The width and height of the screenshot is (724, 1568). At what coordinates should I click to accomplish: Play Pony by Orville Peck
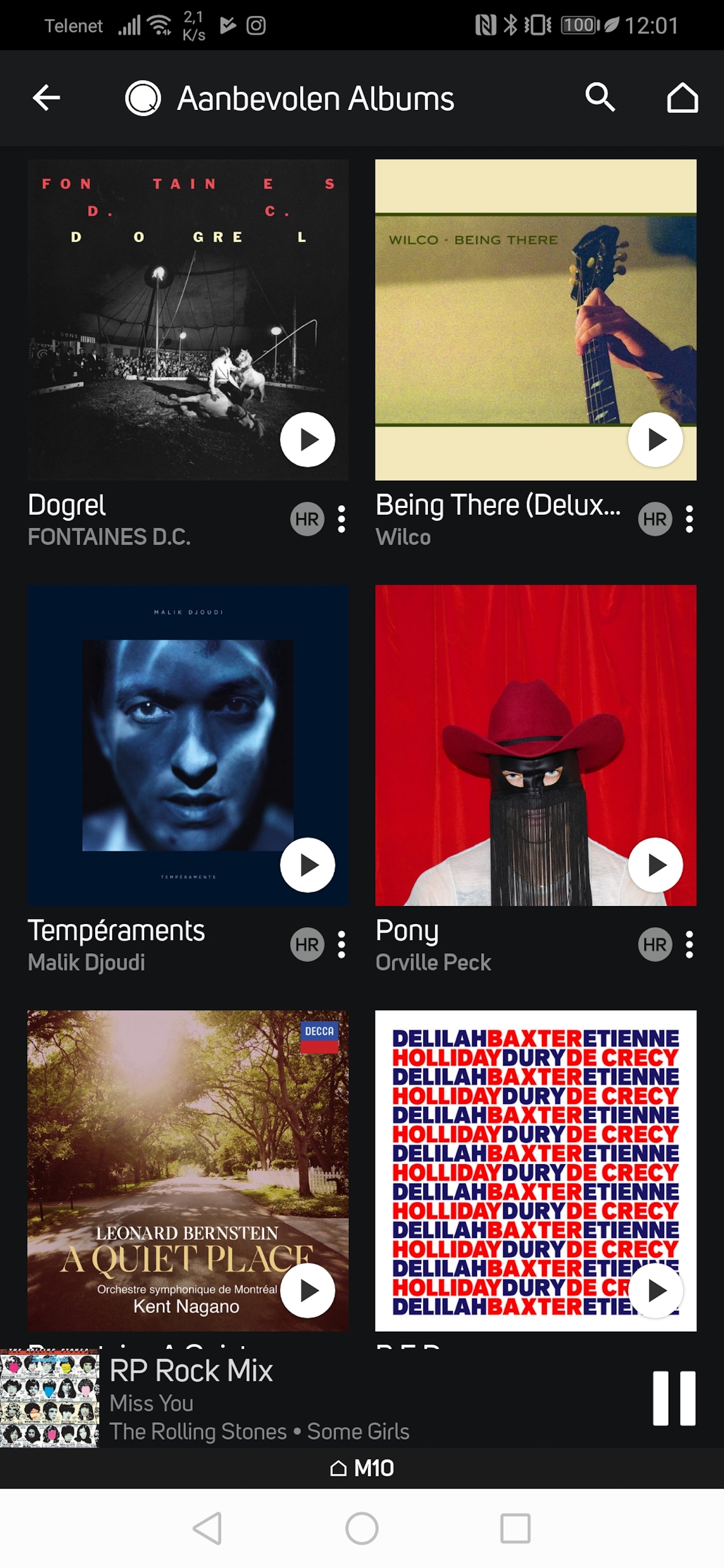click(x=655, y=865)
